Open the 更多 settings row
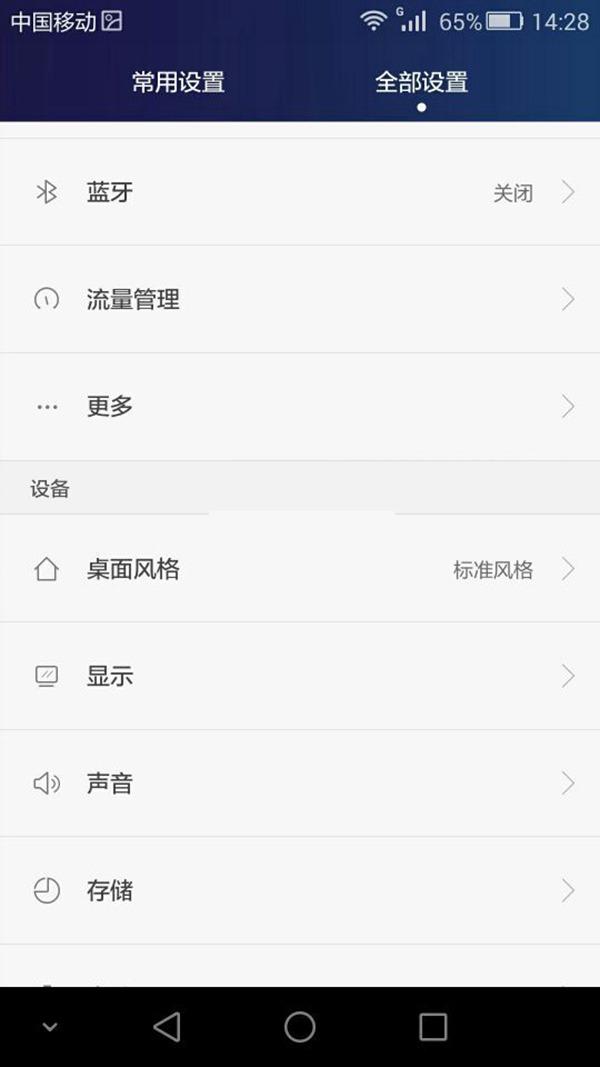The height and width of the screenshot is (1067, 600). pyautogui.click(x=300, y=406)
